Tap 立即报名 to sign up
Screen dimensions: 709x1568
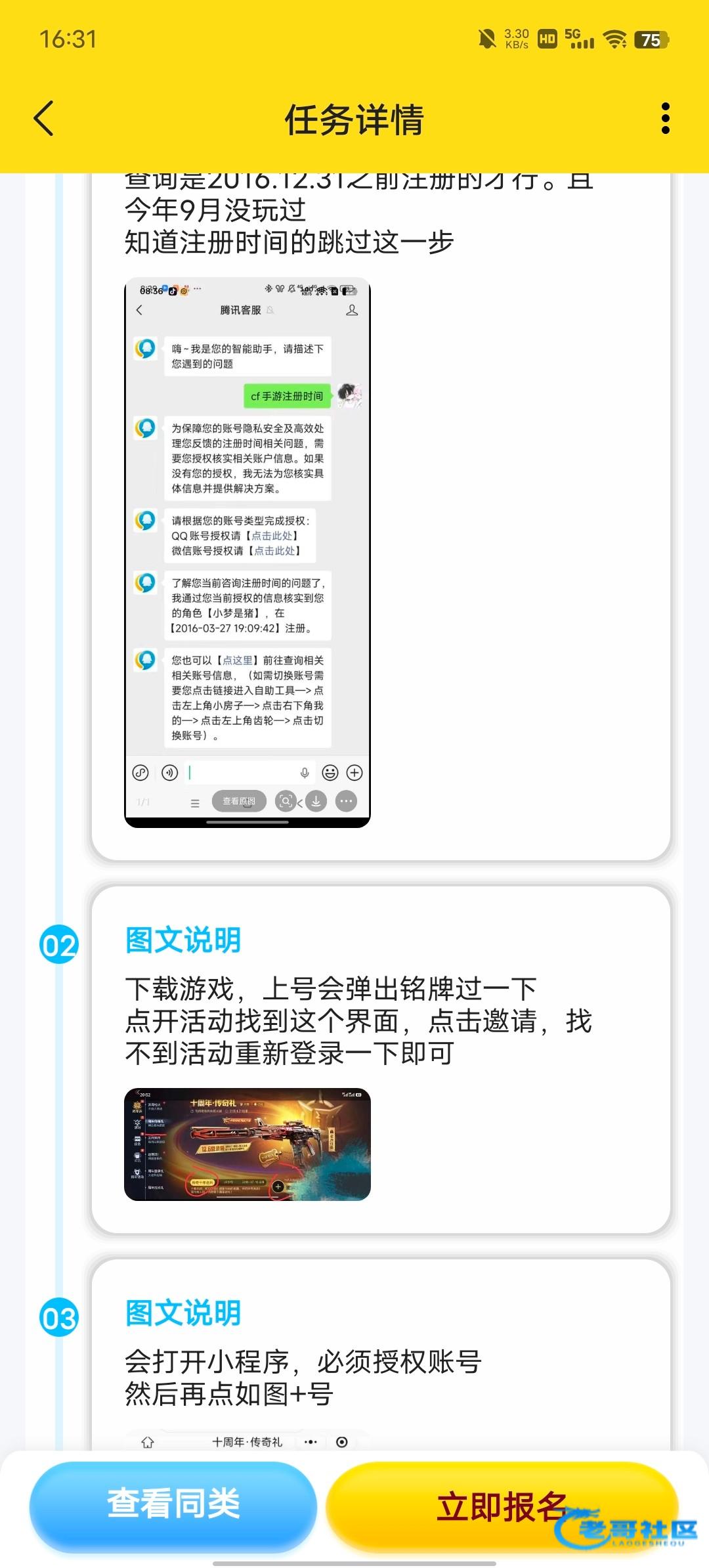[502, 1506]
